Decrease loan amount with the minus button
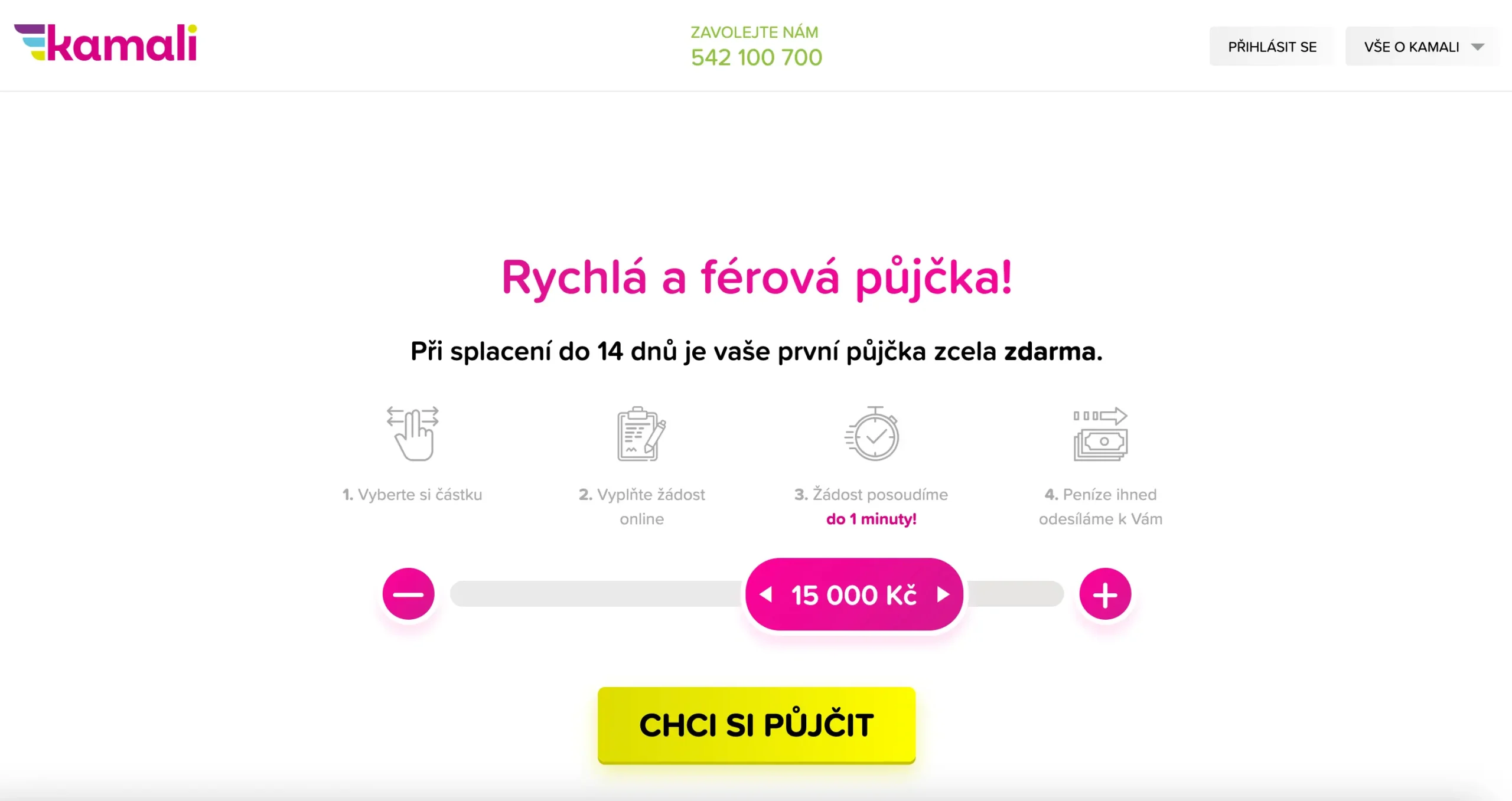Screen dimensions: 1512x801 (x=408, y=594)
